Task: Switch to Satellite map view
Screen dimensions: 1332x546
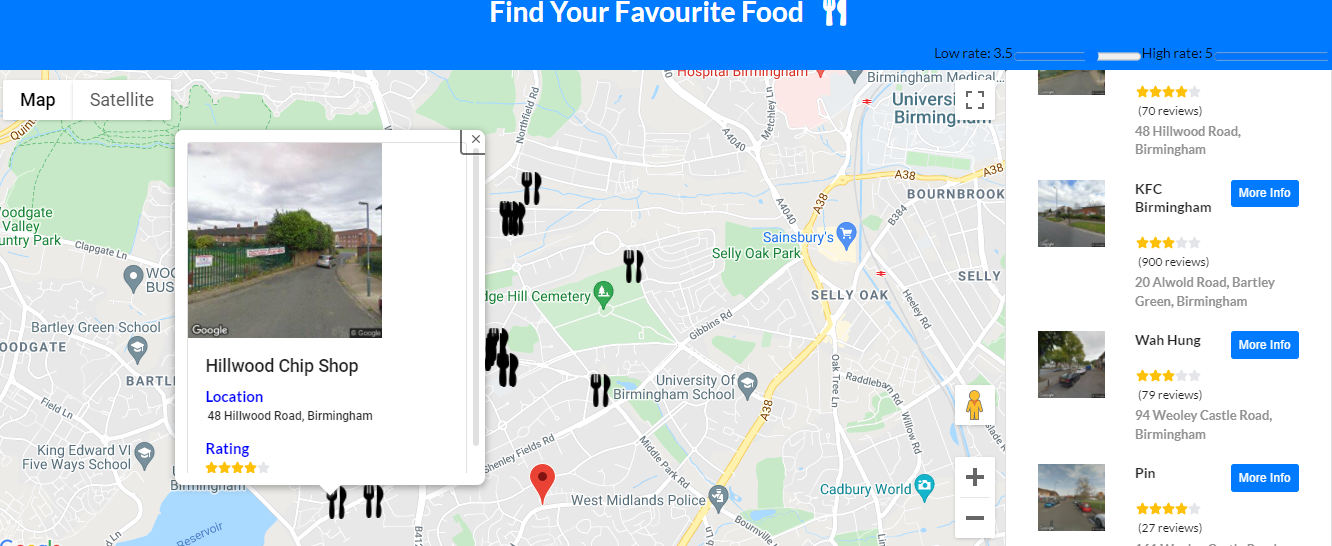Action: [x=122, y=100]
